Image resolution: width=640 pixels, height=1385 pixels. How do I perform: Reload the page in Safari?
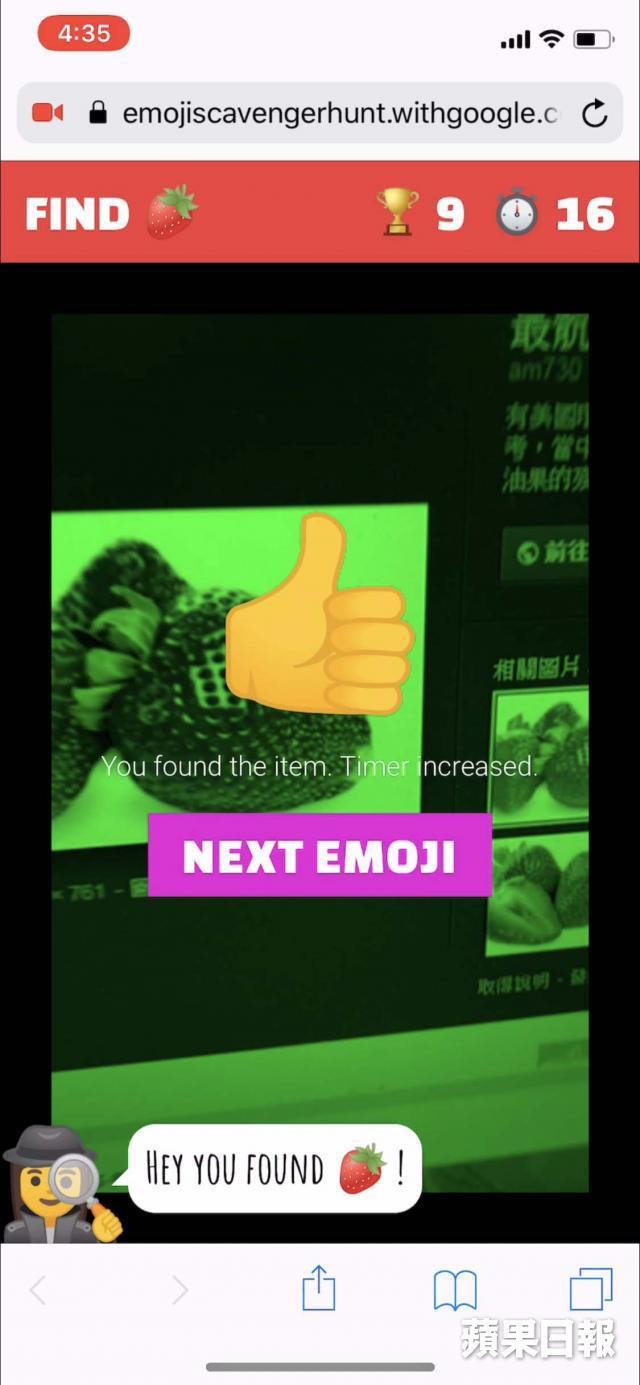(x=594, y=114)
